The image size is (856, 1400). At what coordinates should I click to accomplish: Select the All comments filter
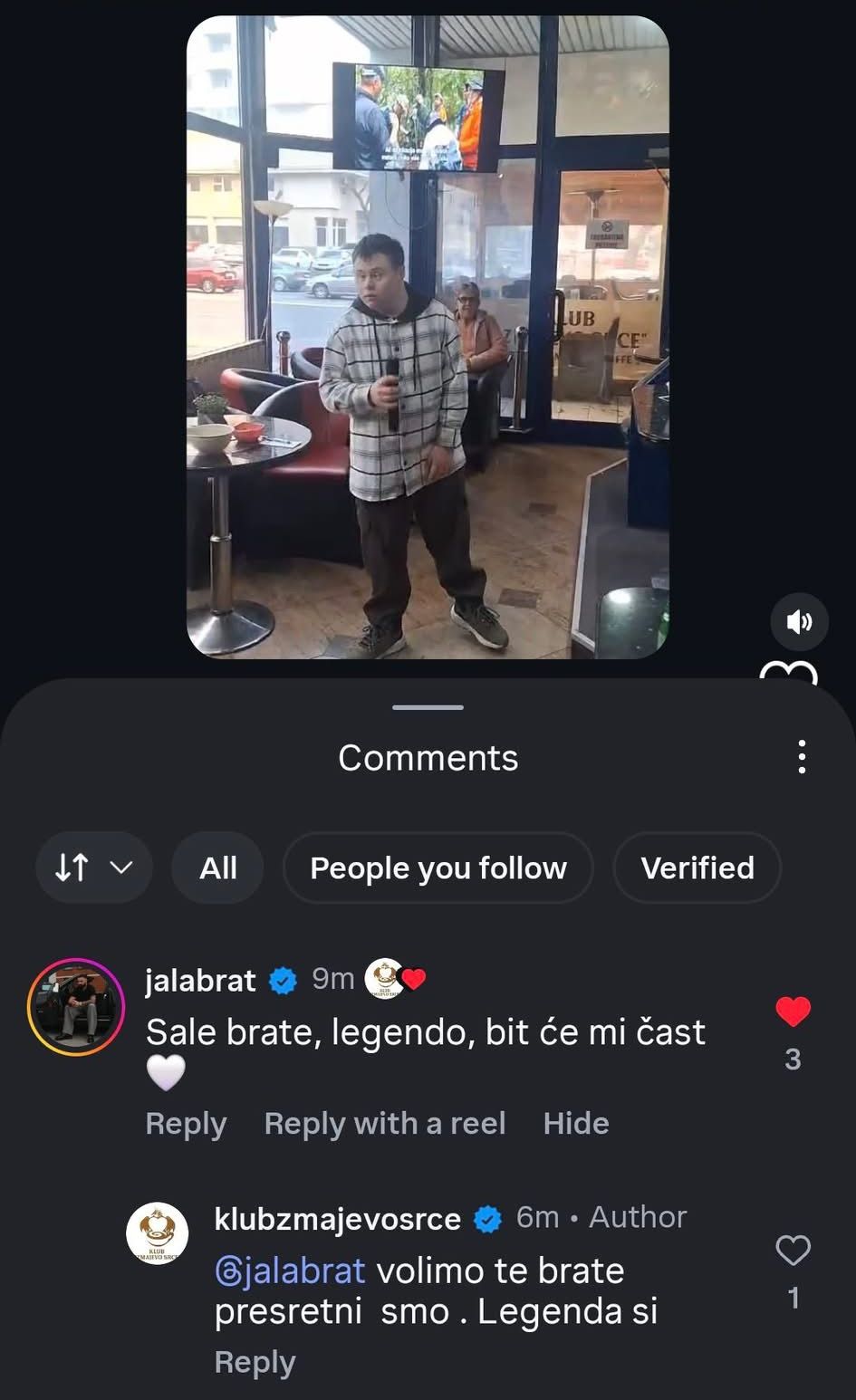(x=218, y=868)
